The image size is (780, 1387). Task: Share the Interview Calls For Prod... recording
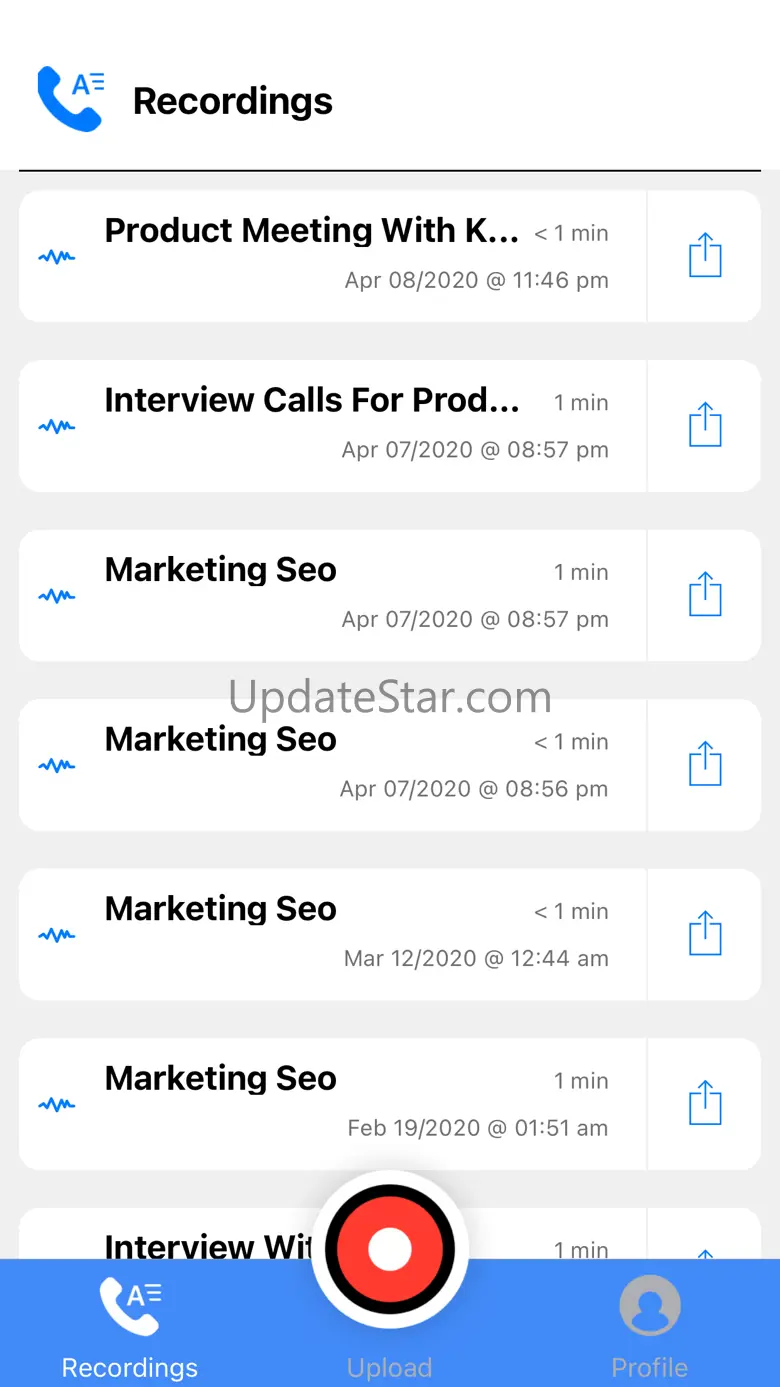(x=705, y=425)
